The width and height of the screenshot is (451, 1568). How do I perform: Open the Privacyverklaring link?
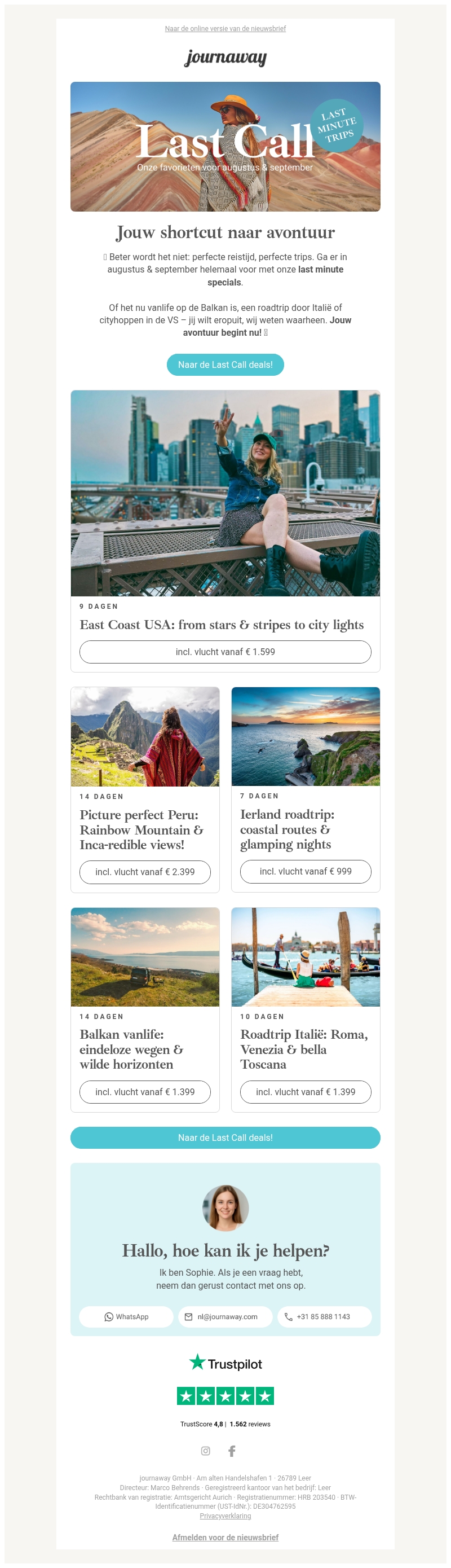225,1515
